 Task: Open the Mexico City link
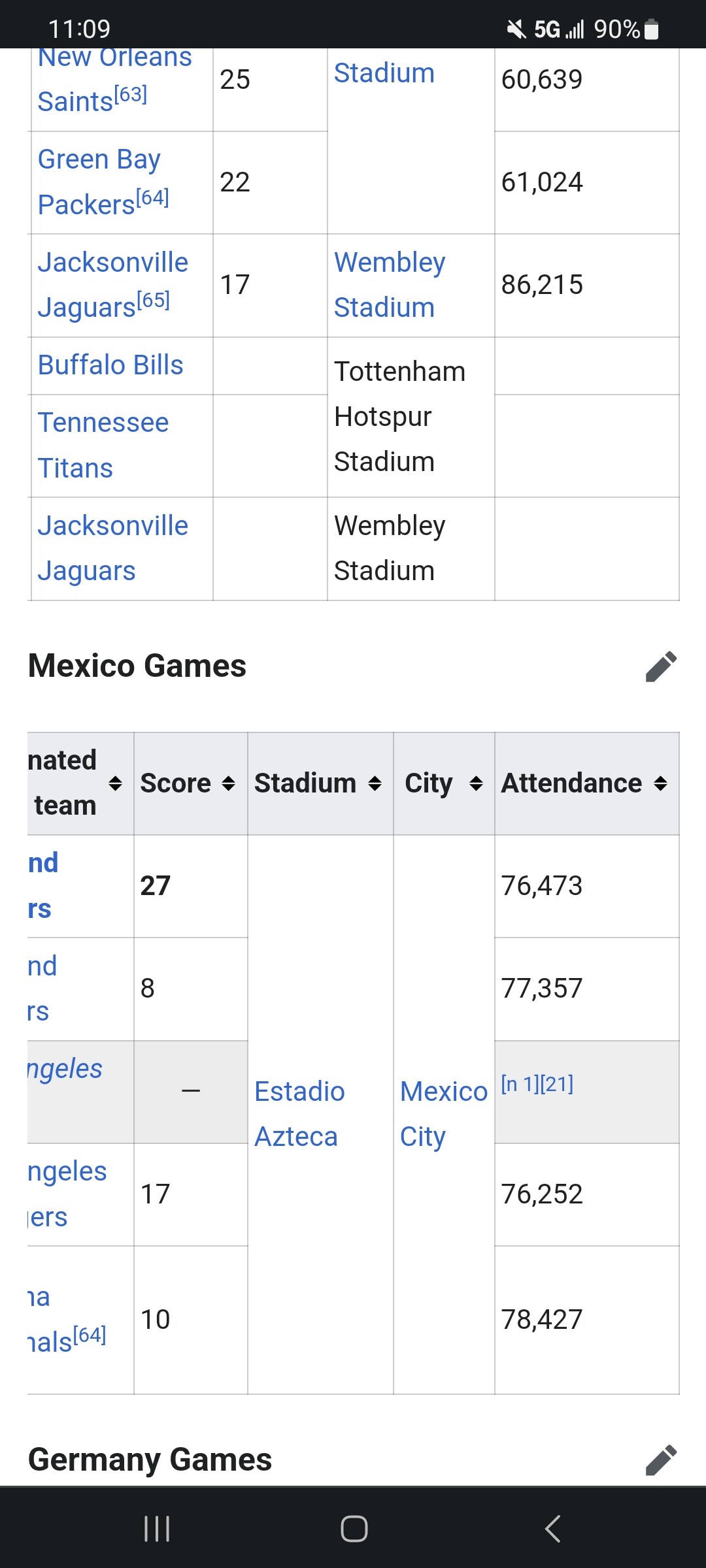tap(444, 1114)
